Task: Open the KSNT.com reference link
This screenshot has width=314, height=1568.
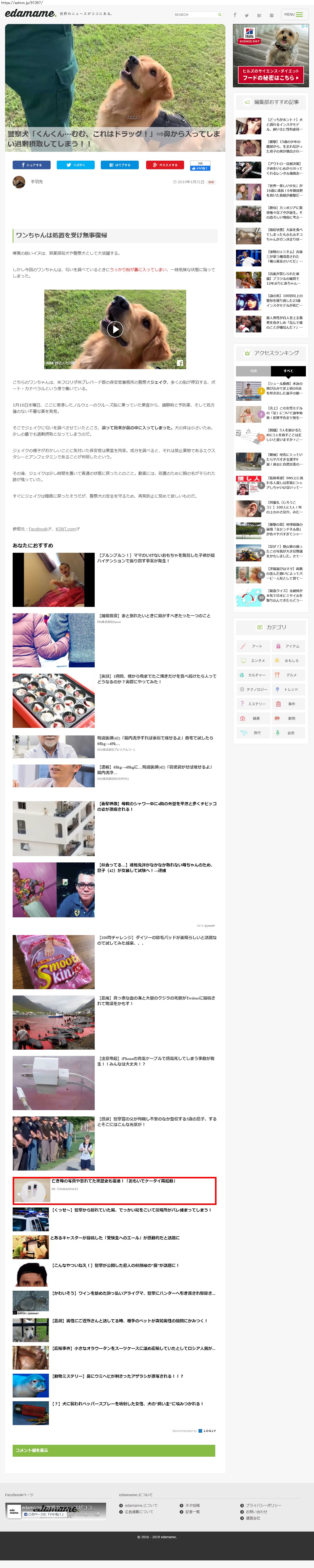Action: [x=66, y=529]
